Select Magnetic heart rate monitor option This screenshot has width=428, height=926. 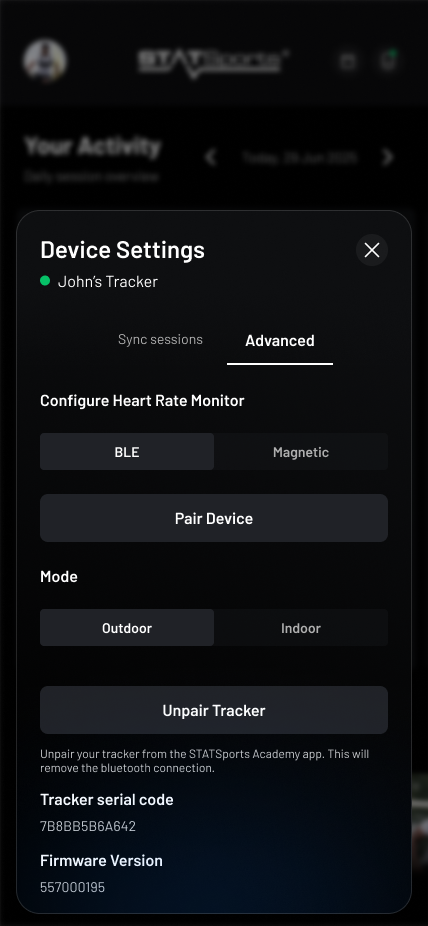[301, 452]
